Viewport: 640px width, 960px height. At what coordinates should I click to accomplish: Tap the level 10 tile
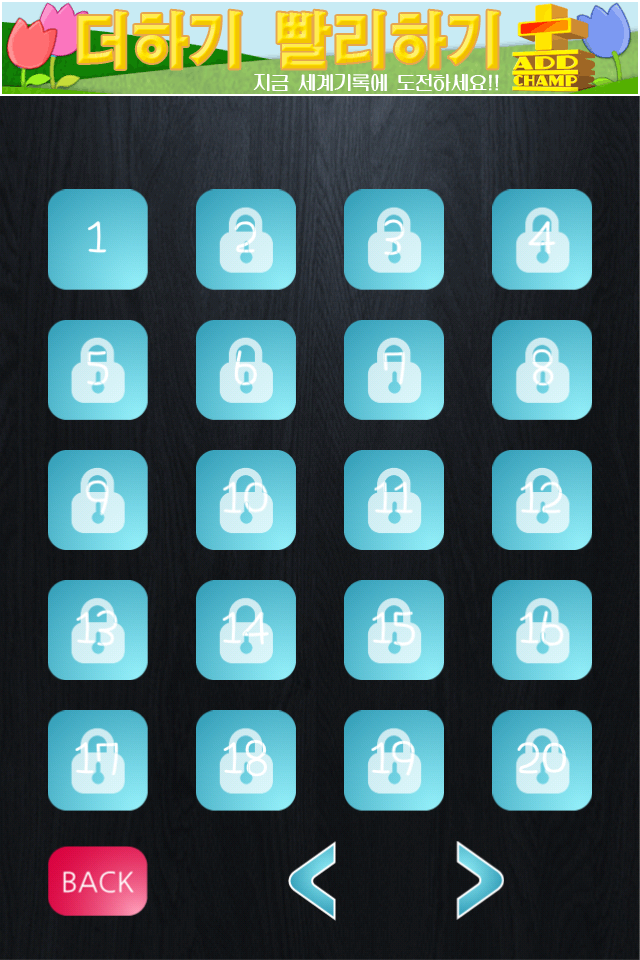point(246,499)
